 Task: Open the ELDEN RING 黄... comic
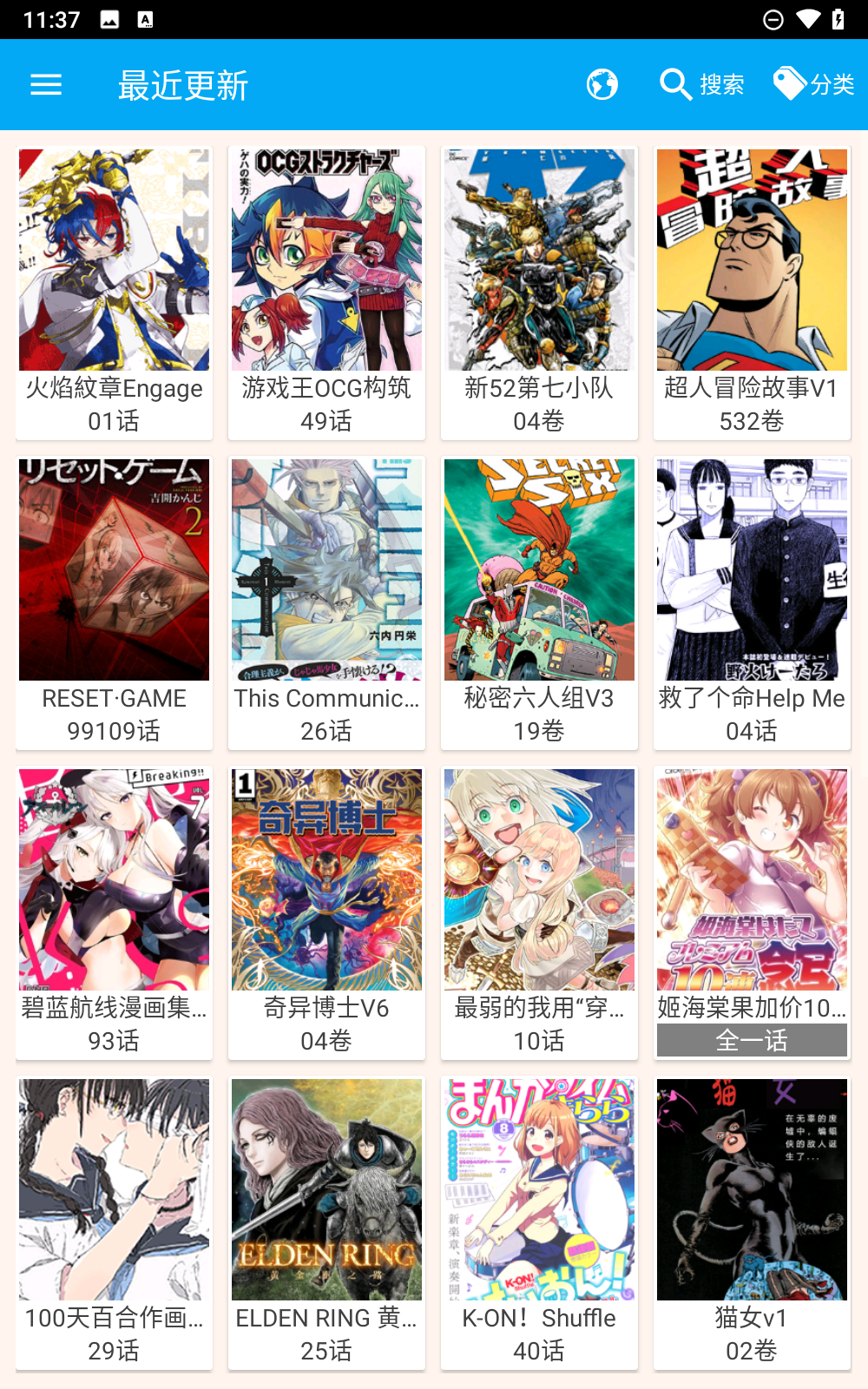pos(326,1190)
